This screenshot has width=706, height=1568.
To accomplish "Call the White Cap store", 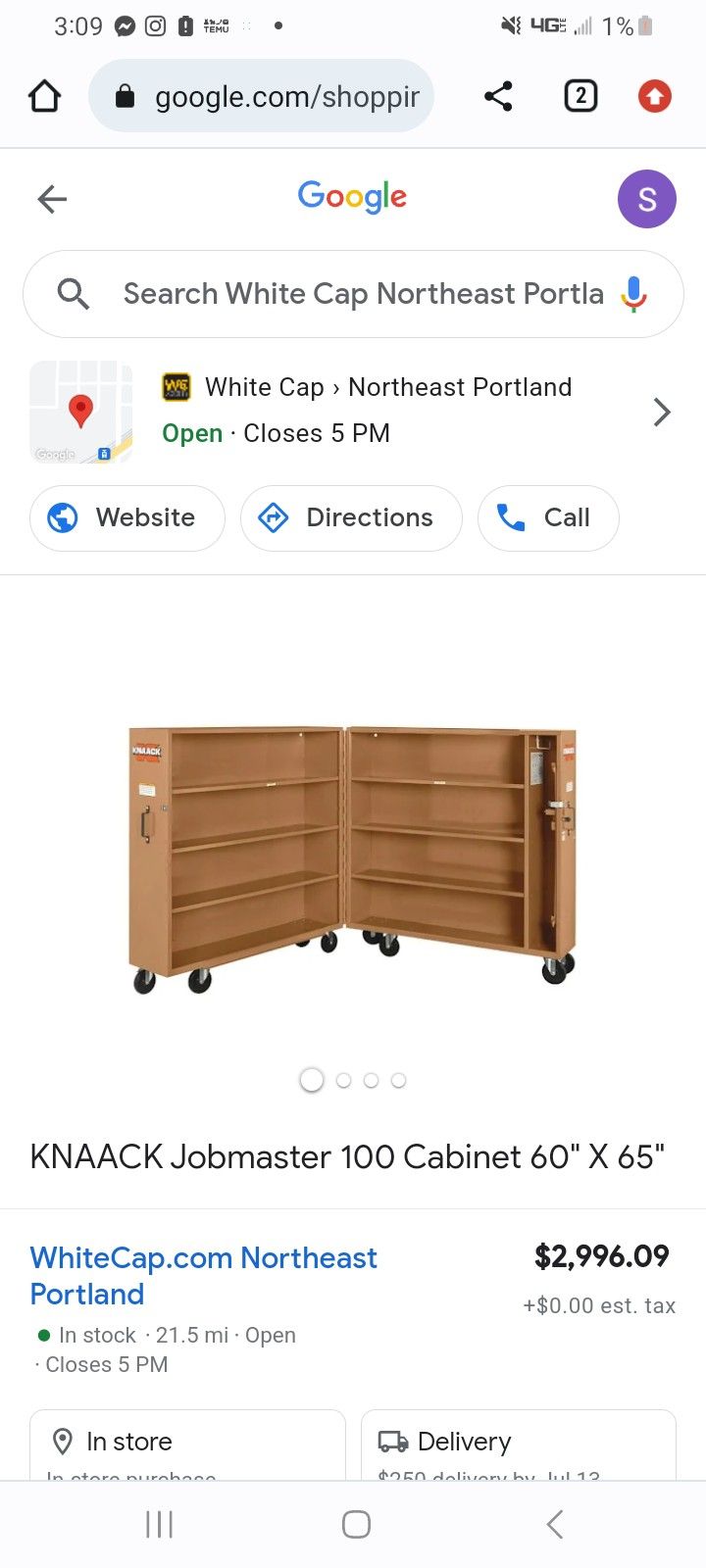I will pyautogui.click(x=548, y=517).
